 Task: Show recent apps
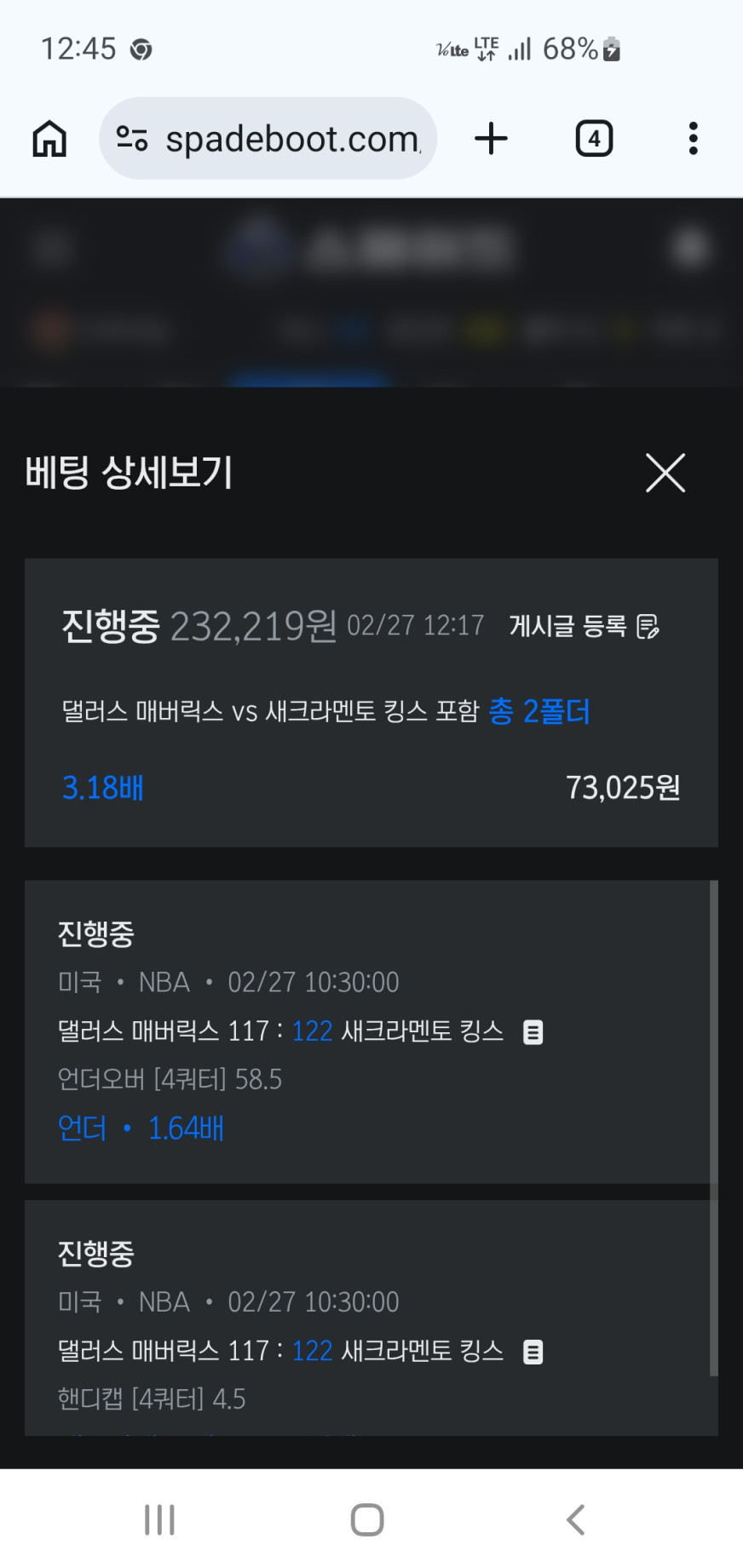159,1519
